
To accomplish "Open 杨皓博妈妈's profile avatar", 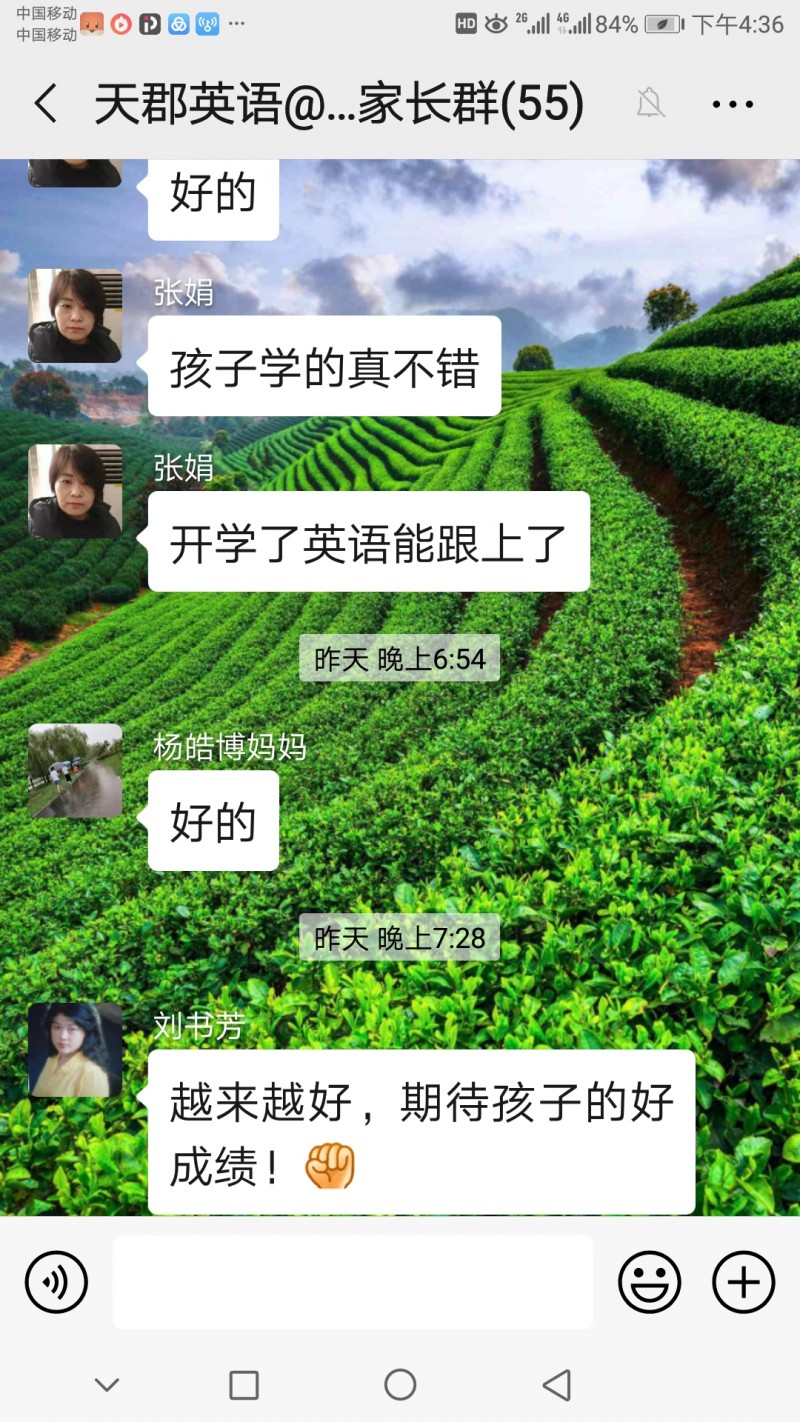I will point(74,771).
